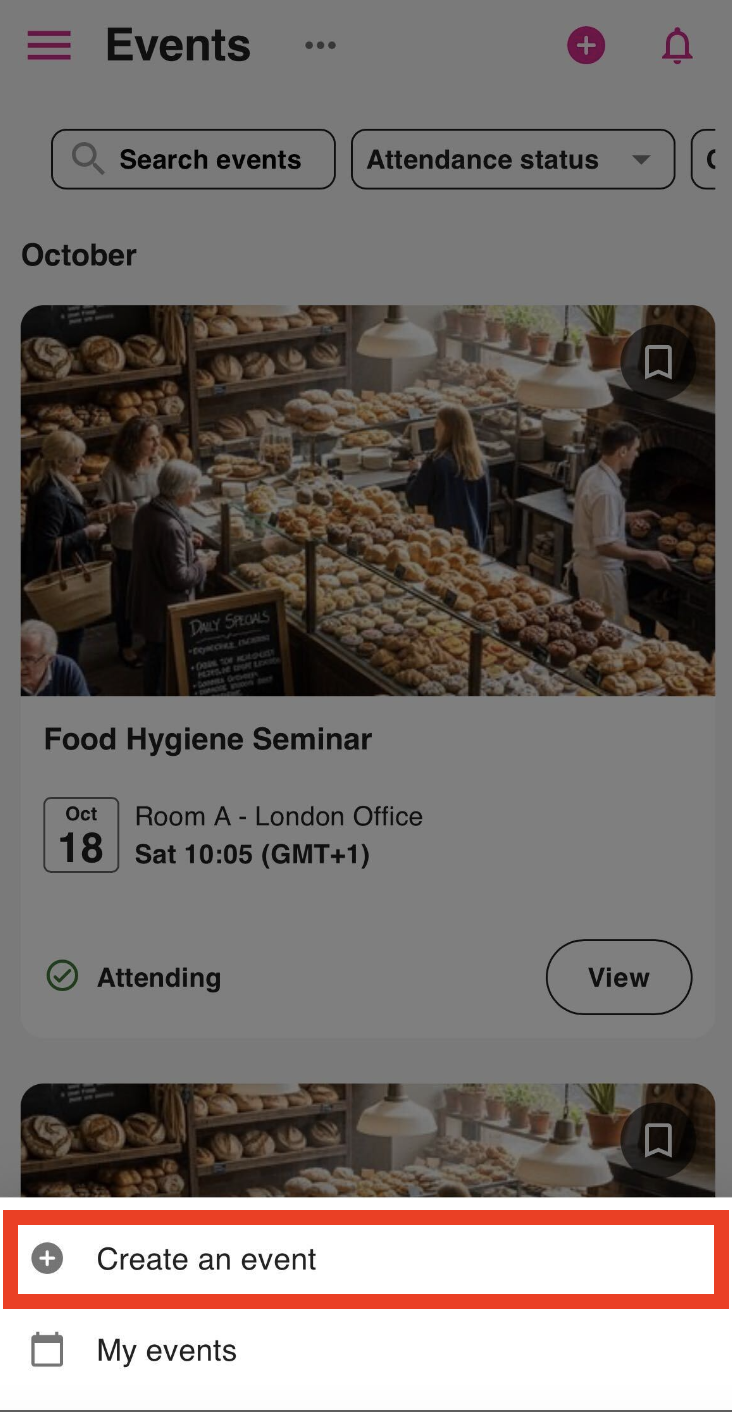Viewport: 732px width, 1412px height.
Task: Tap the Search events field
Action: pyautogui.click(x=193, y=159)
